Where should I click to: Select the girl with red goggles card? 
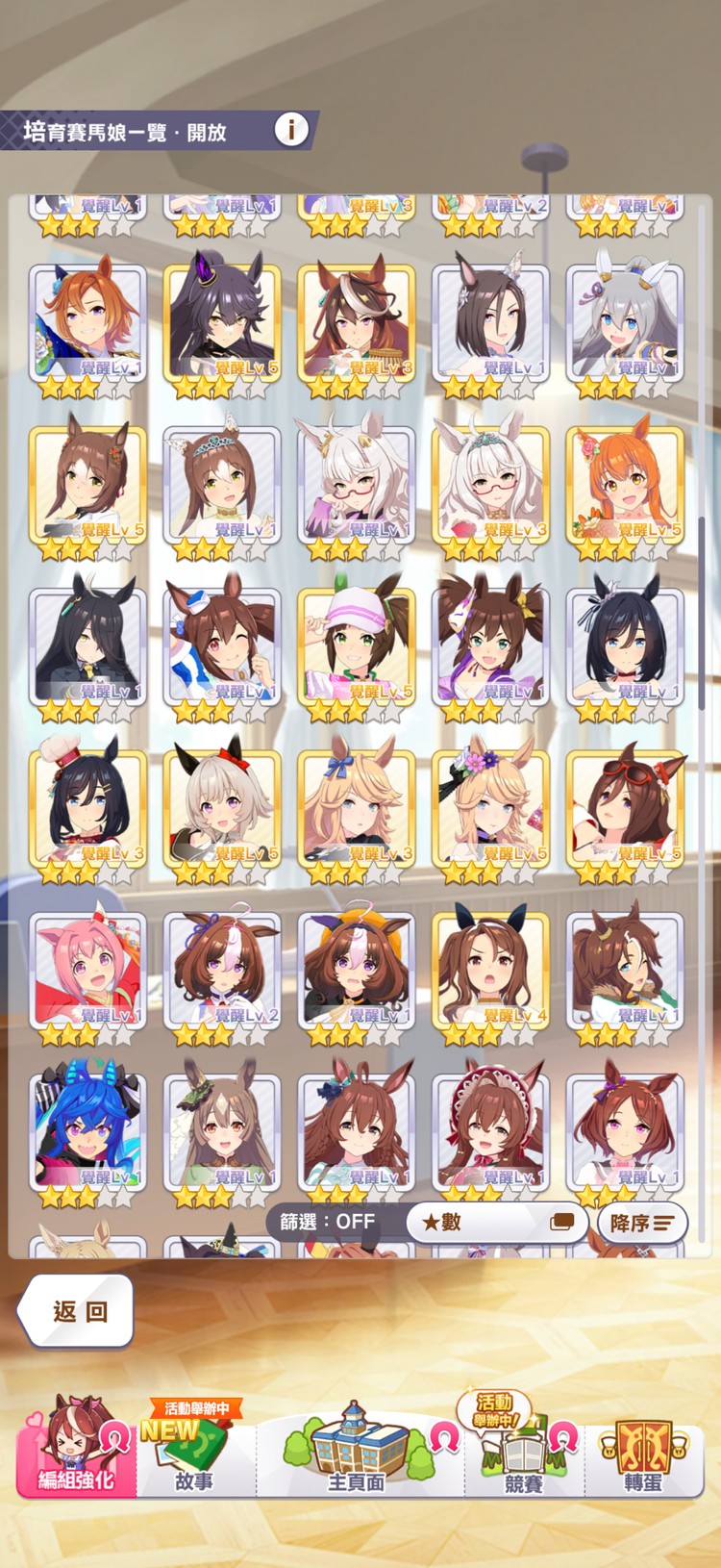[625, 808]
